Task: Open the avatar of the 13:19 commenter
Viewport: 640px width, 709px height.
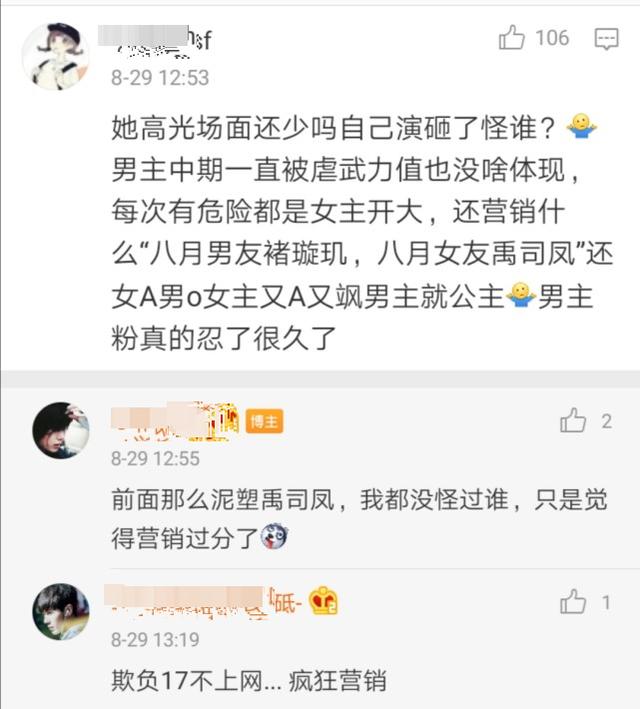Action: 60,611
